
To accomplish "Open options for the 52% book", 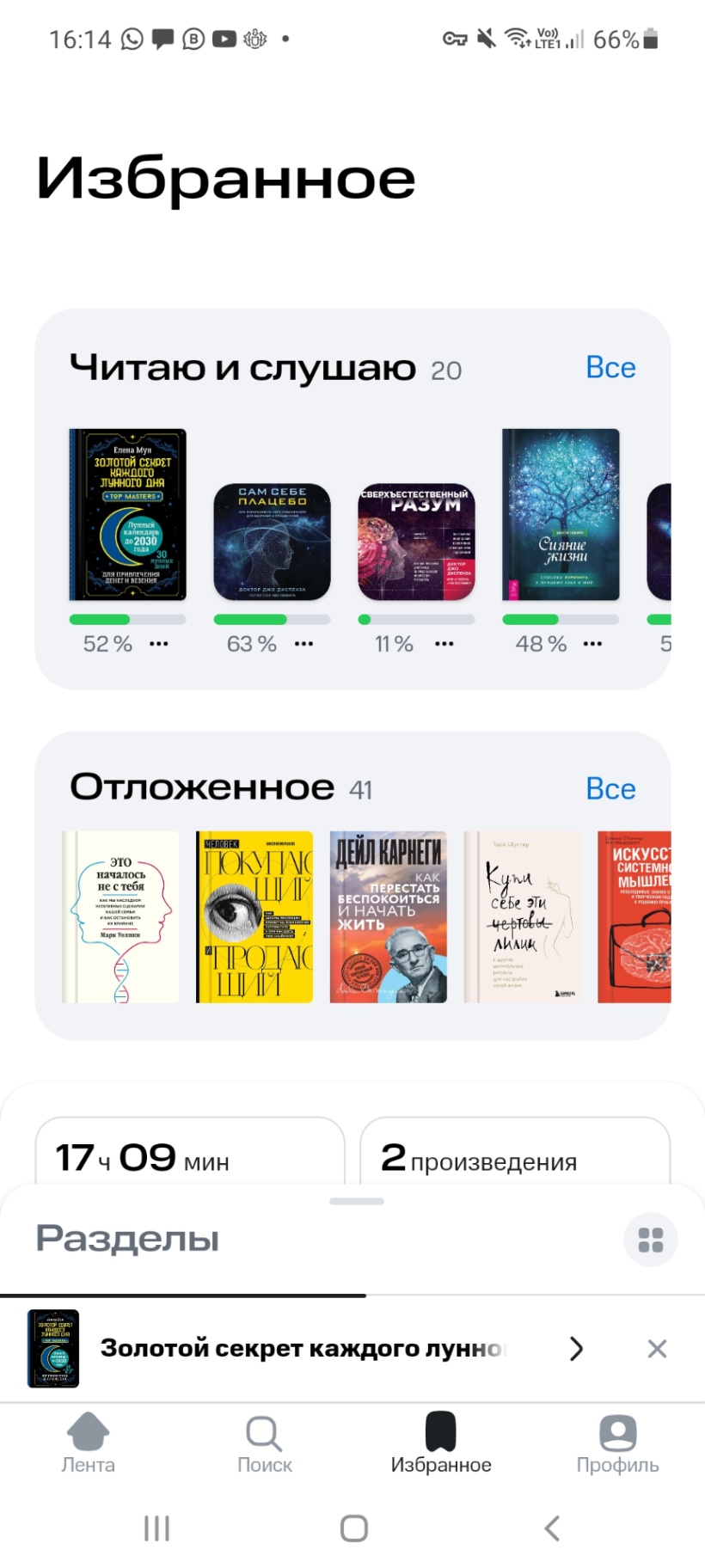I will tap(159, 644).
